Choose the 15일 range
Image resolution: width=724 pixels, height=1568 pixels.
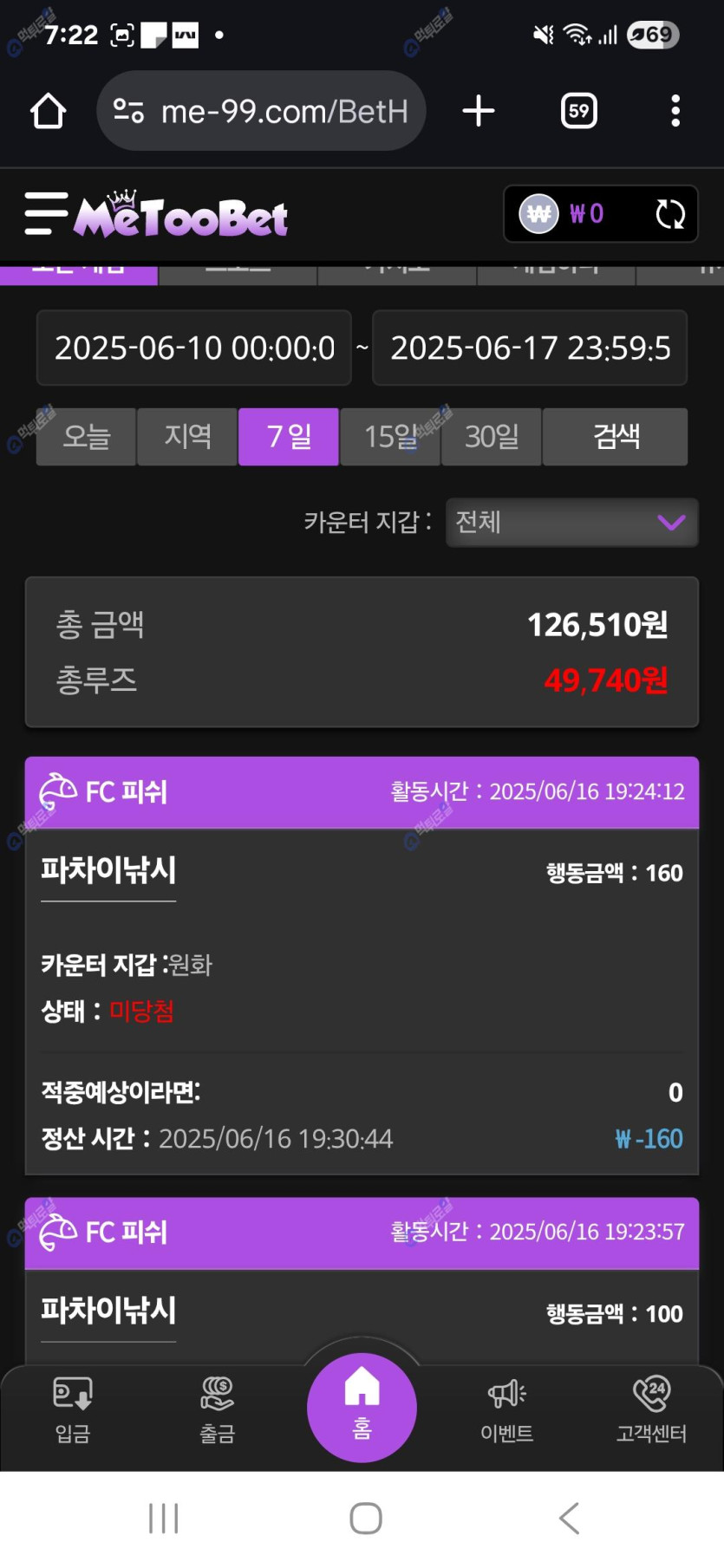(390, 437)
